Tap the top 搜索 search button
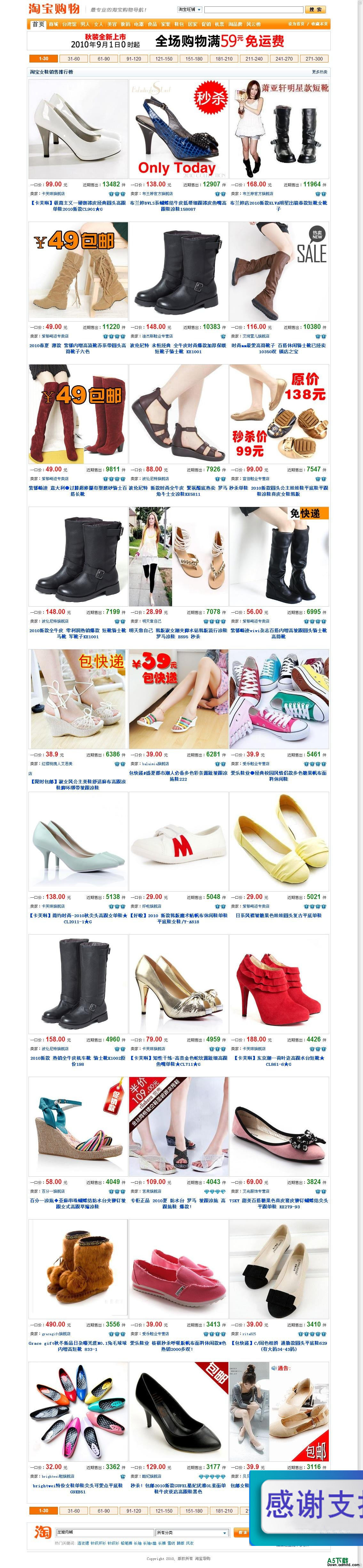 point(316,10)
